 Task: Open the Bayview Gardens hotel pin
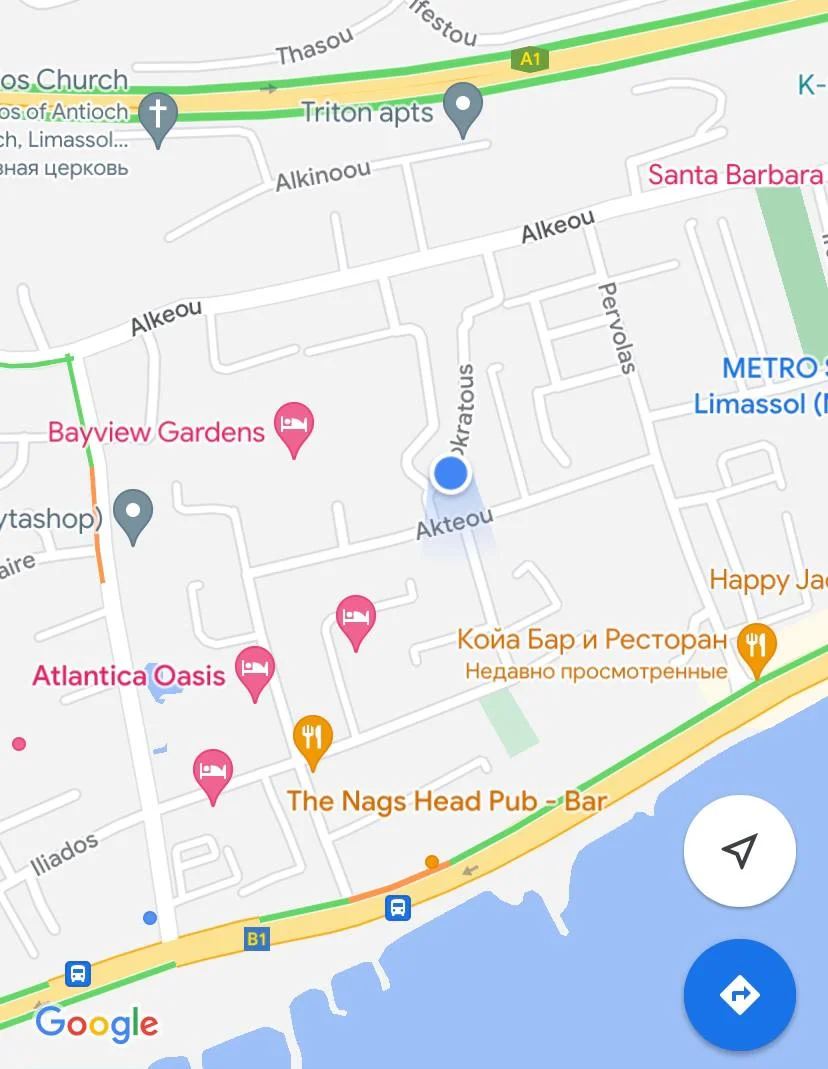click(x=294, y=427)
